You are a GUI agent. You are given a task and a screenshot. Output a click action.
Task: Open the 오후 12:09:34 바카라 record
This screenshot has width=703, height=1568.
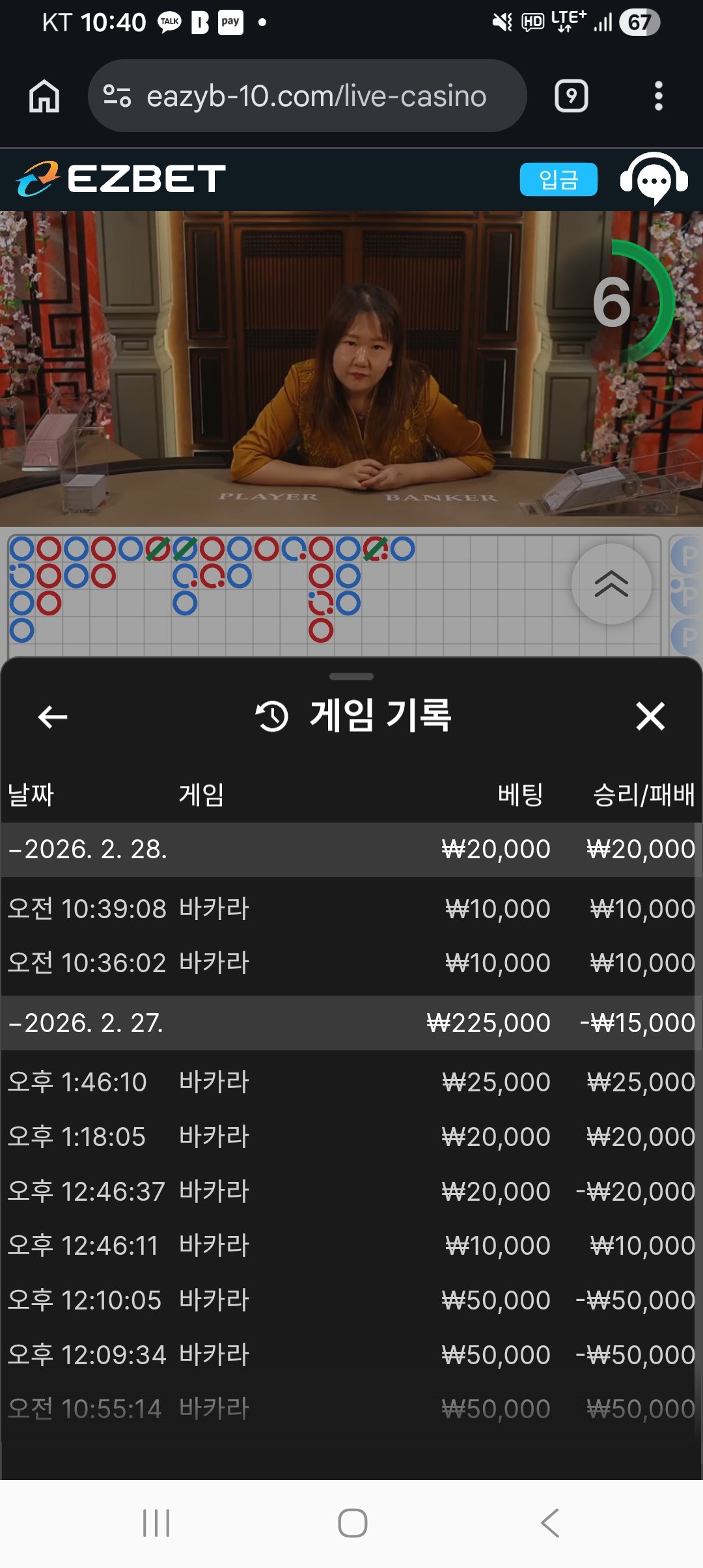pyautogui.click(x=351, y=1354)
